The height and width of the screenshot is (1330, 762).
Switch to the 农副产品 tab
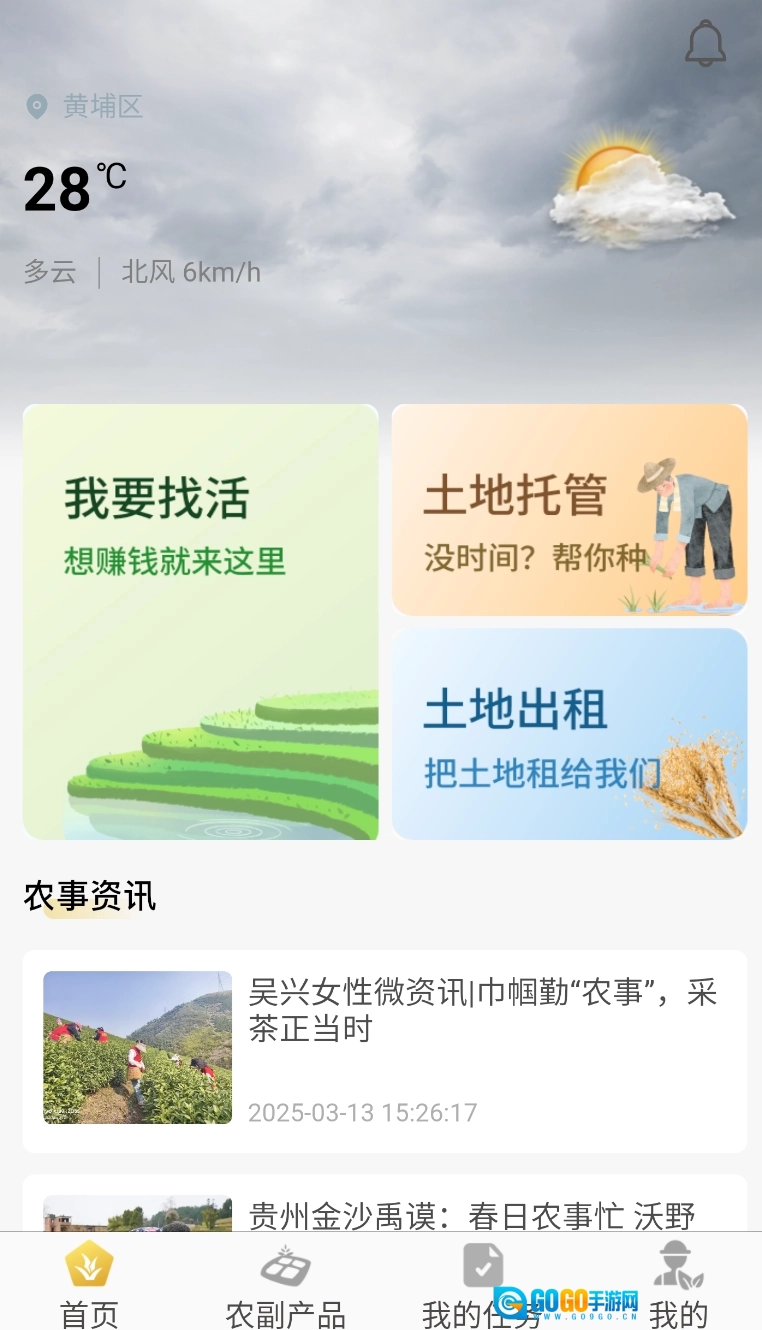pos(285,1284)
